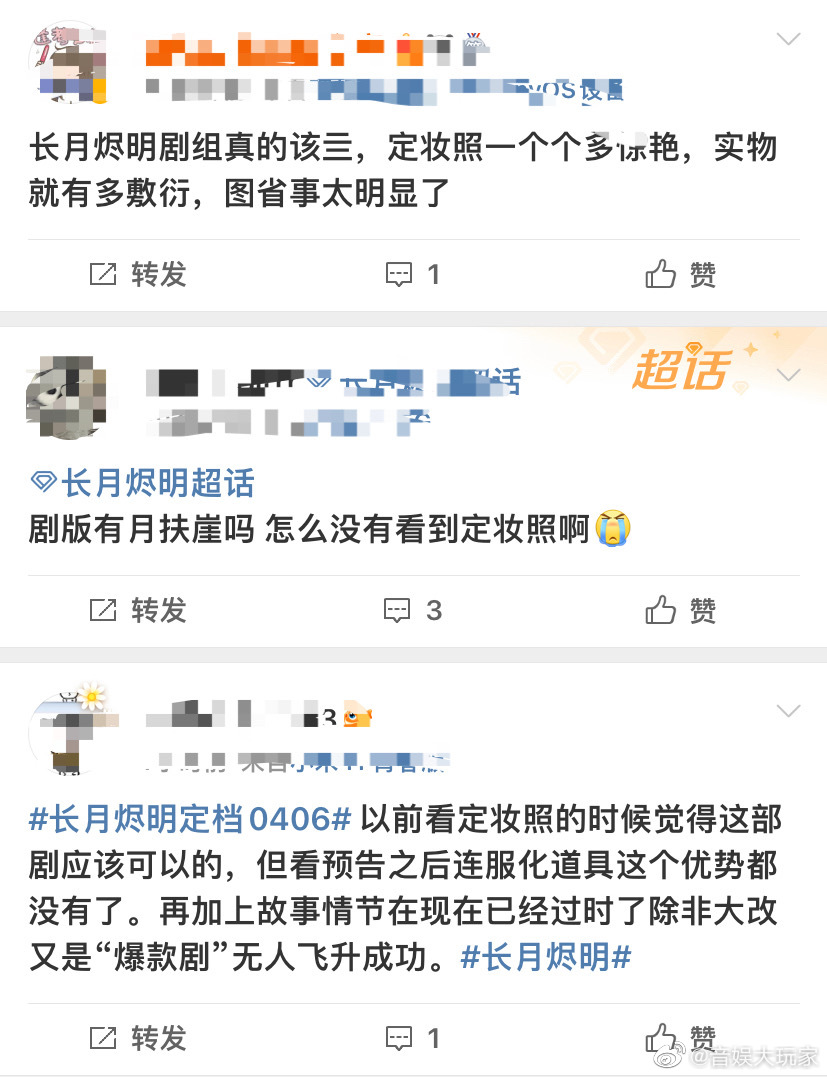Open comments on the 剧组真的该三 post
The image size is (827, 1077).
[x=413, y=274]
